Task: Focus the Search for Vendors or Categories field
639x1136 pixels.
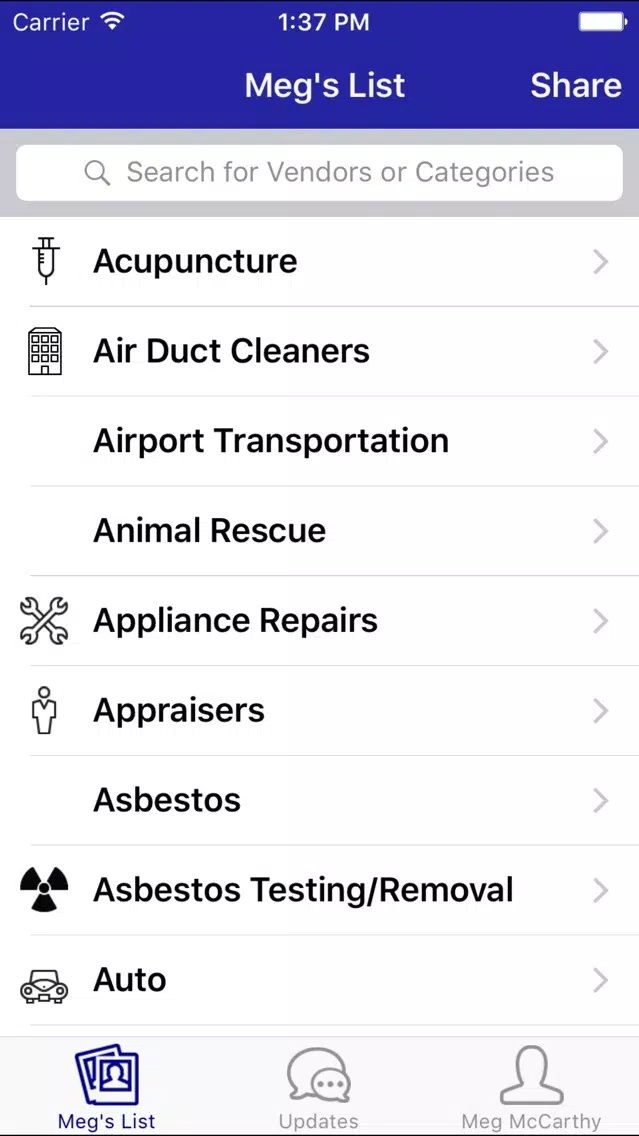Action: tap(320, 172)
